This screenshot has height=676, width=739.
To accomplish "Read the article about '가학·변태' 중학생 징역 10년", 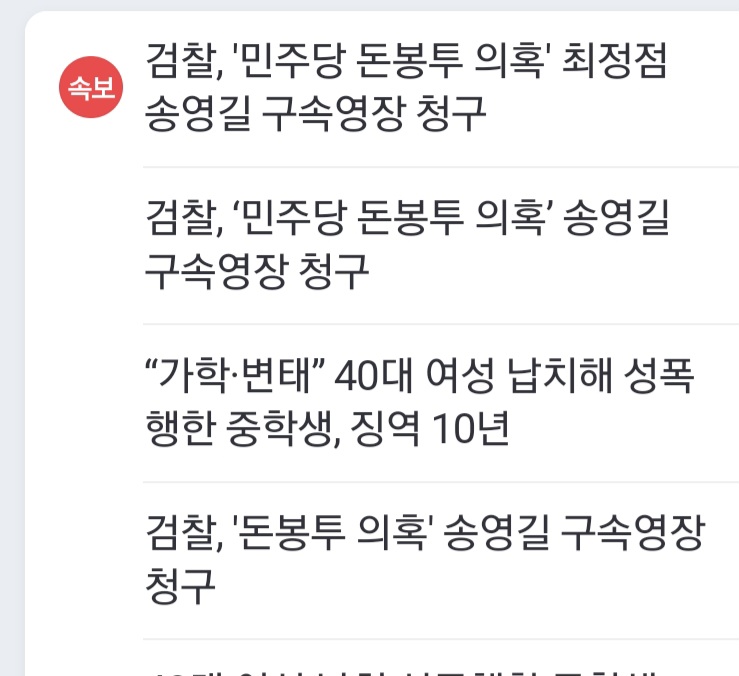I will click(418, 403).
